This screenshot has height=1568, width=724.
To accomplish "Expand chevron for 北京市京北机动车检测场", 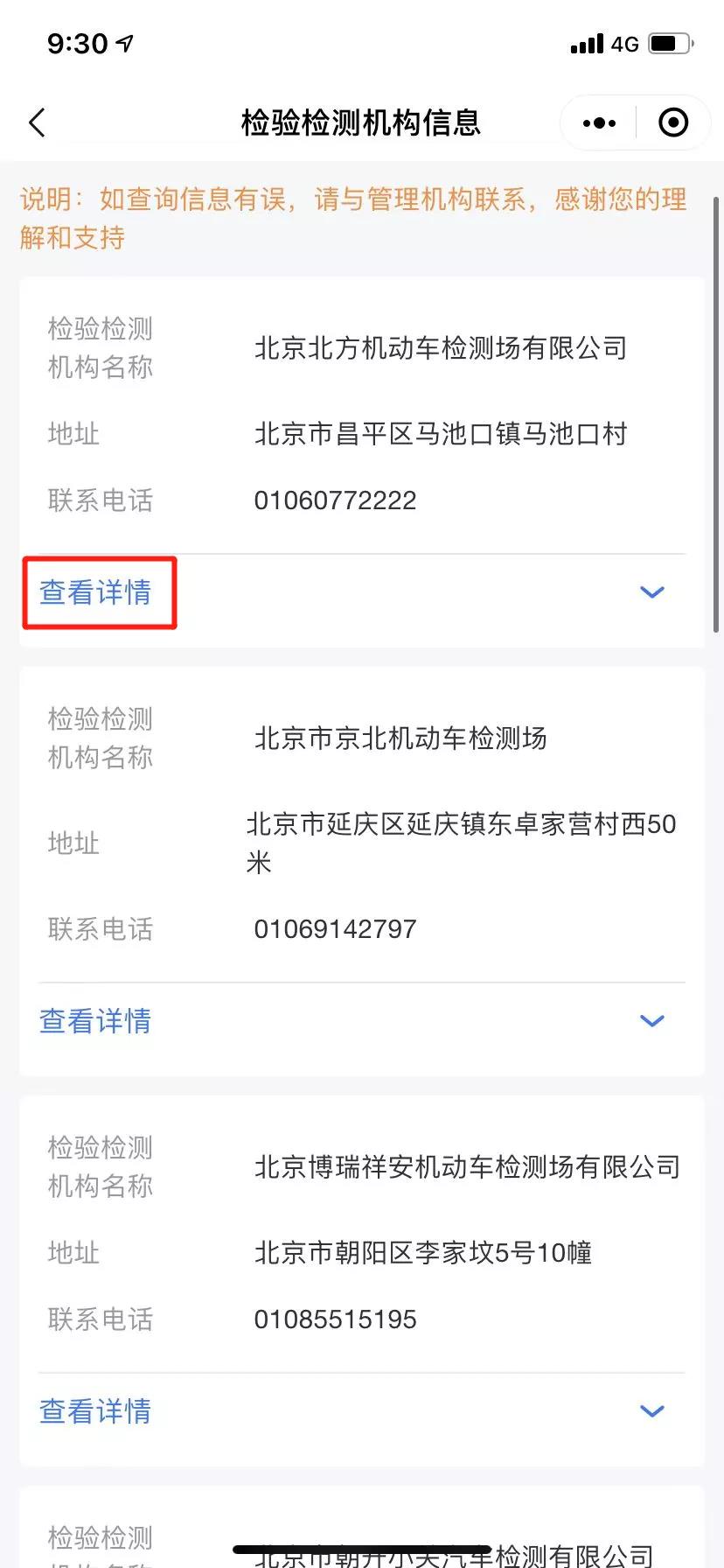I will pos(652,1021).
